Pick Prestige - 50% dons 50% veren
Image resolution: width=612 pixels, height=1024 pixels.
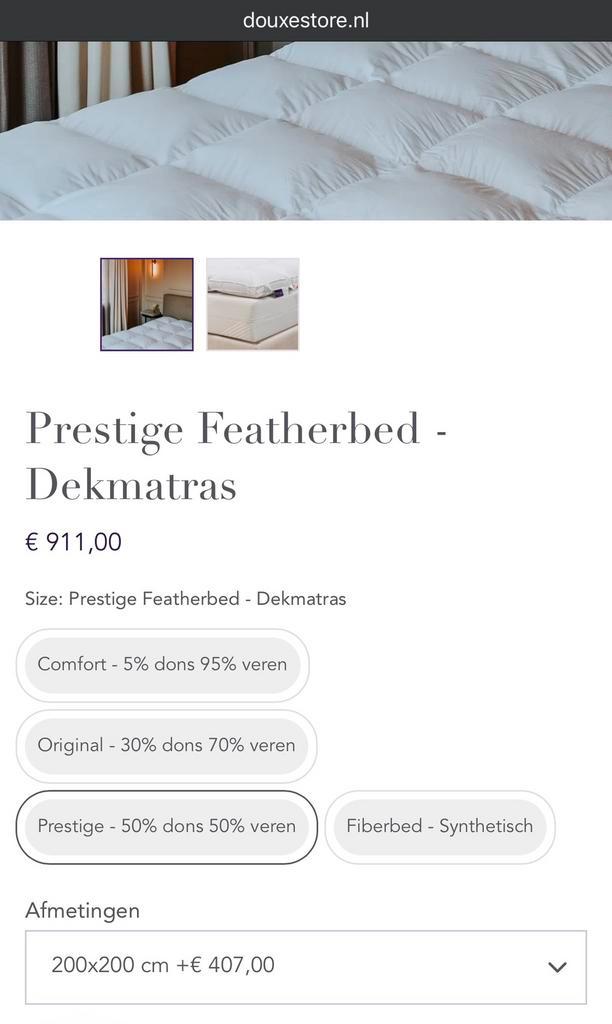[x=166, y=827]
